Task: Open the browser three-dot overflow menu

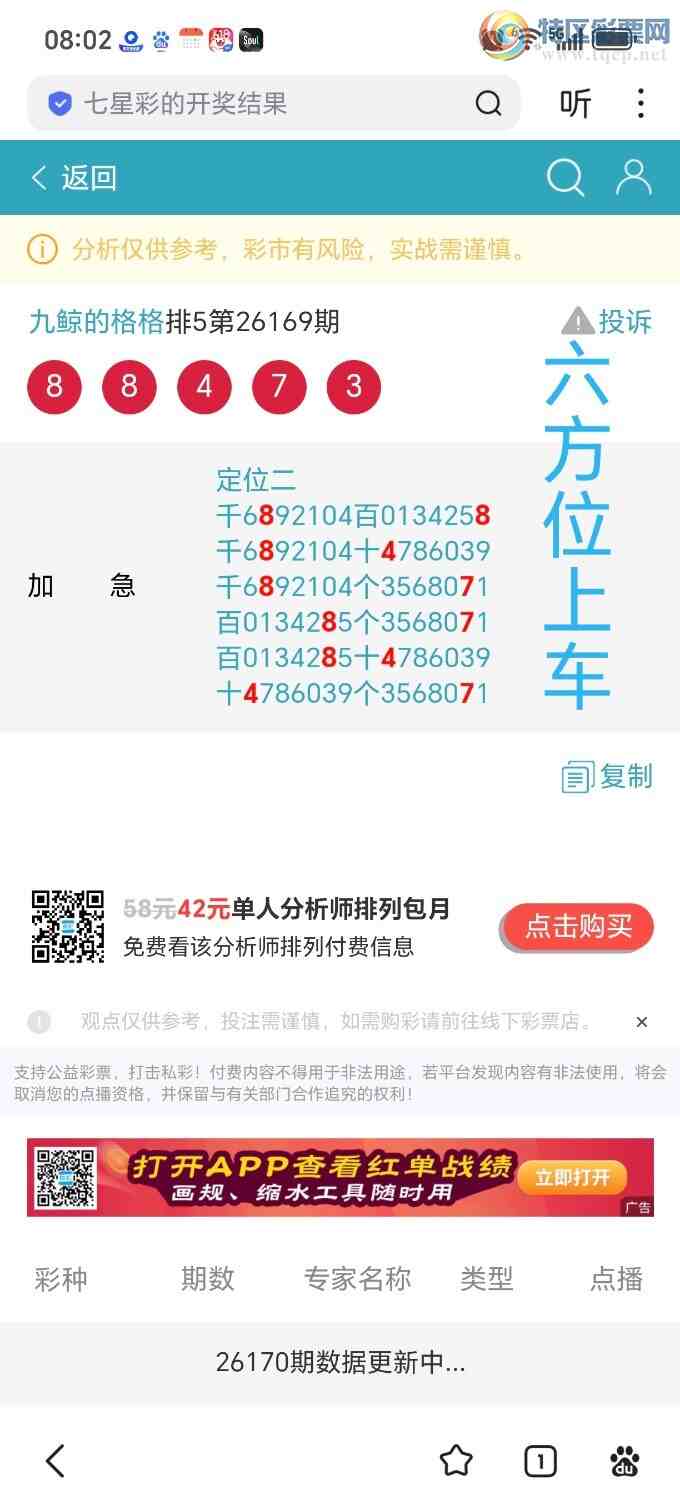Action: point(641,103)
